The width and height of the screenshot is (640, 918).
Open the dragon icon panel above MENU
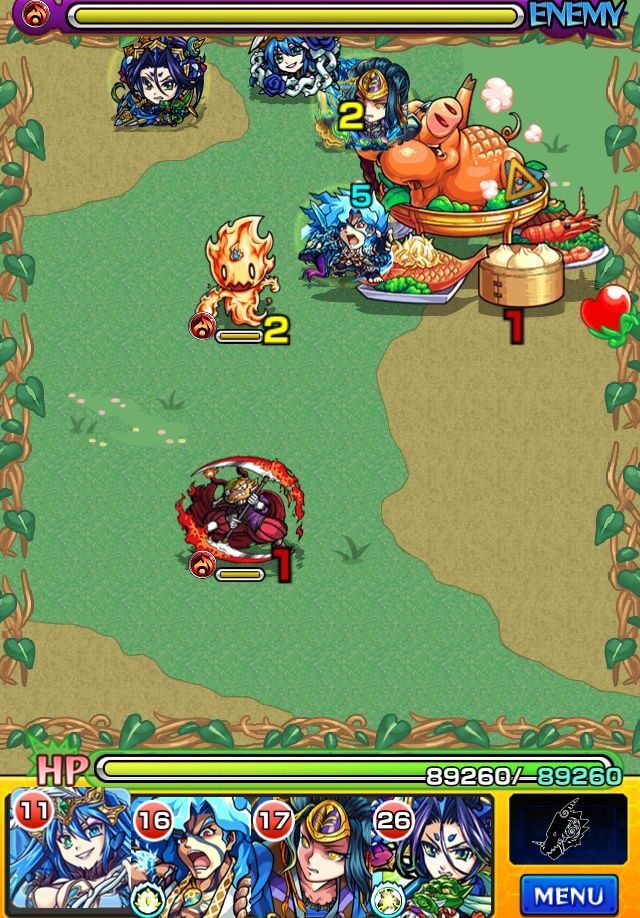pyautogui.click(x=567, y=829)
